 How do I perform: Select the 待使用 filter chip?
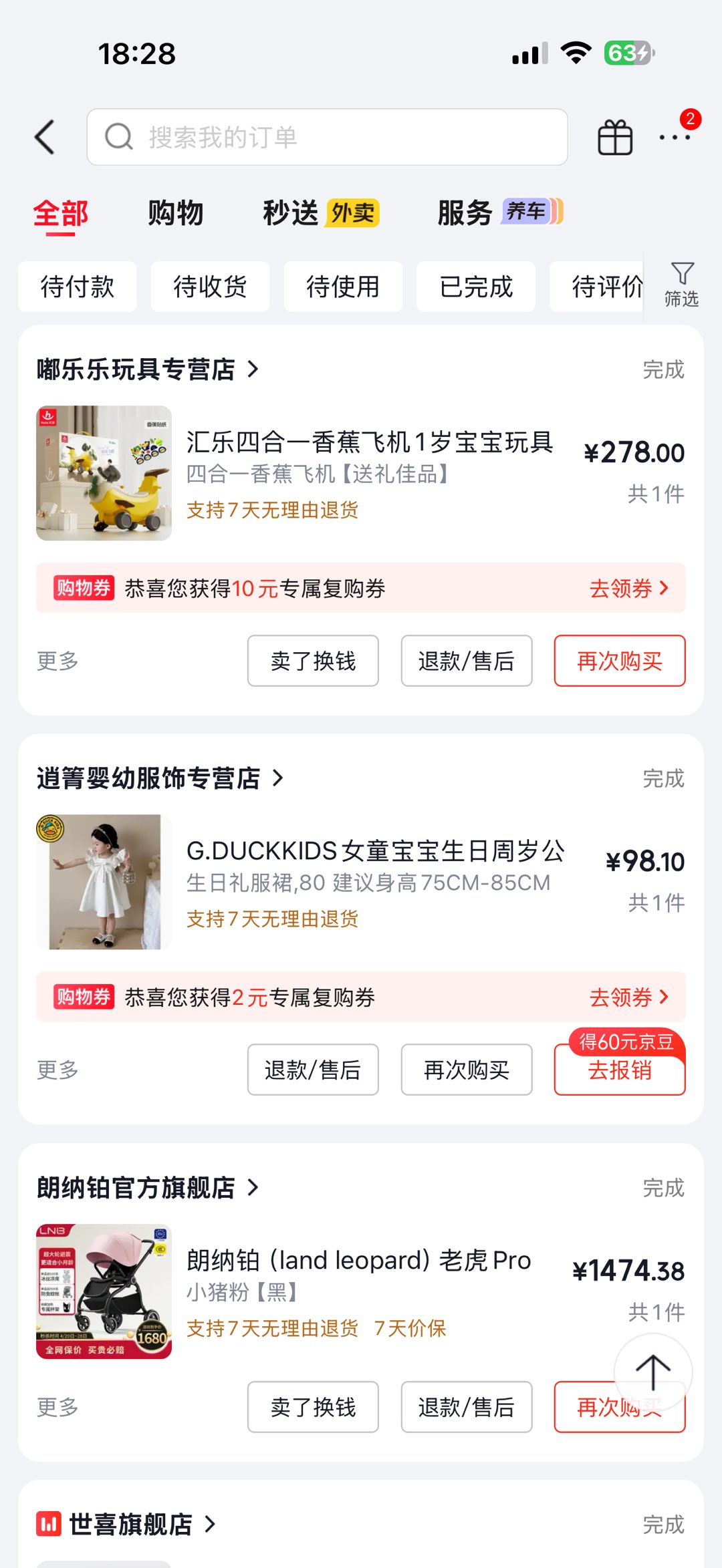tap(343, 287)
